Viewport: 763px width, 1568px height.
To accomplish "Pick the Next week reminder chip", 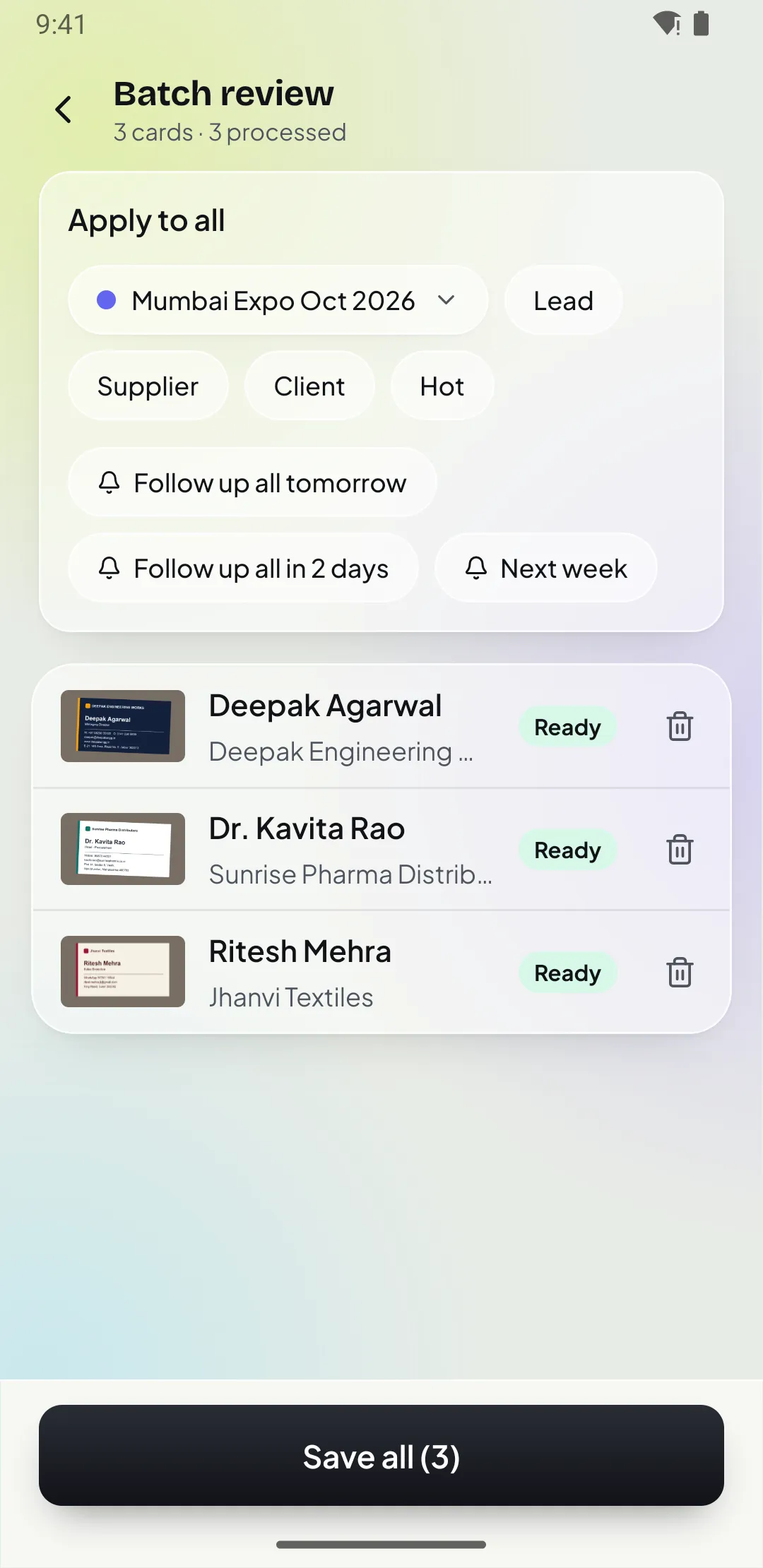I will tap(545, 569).
